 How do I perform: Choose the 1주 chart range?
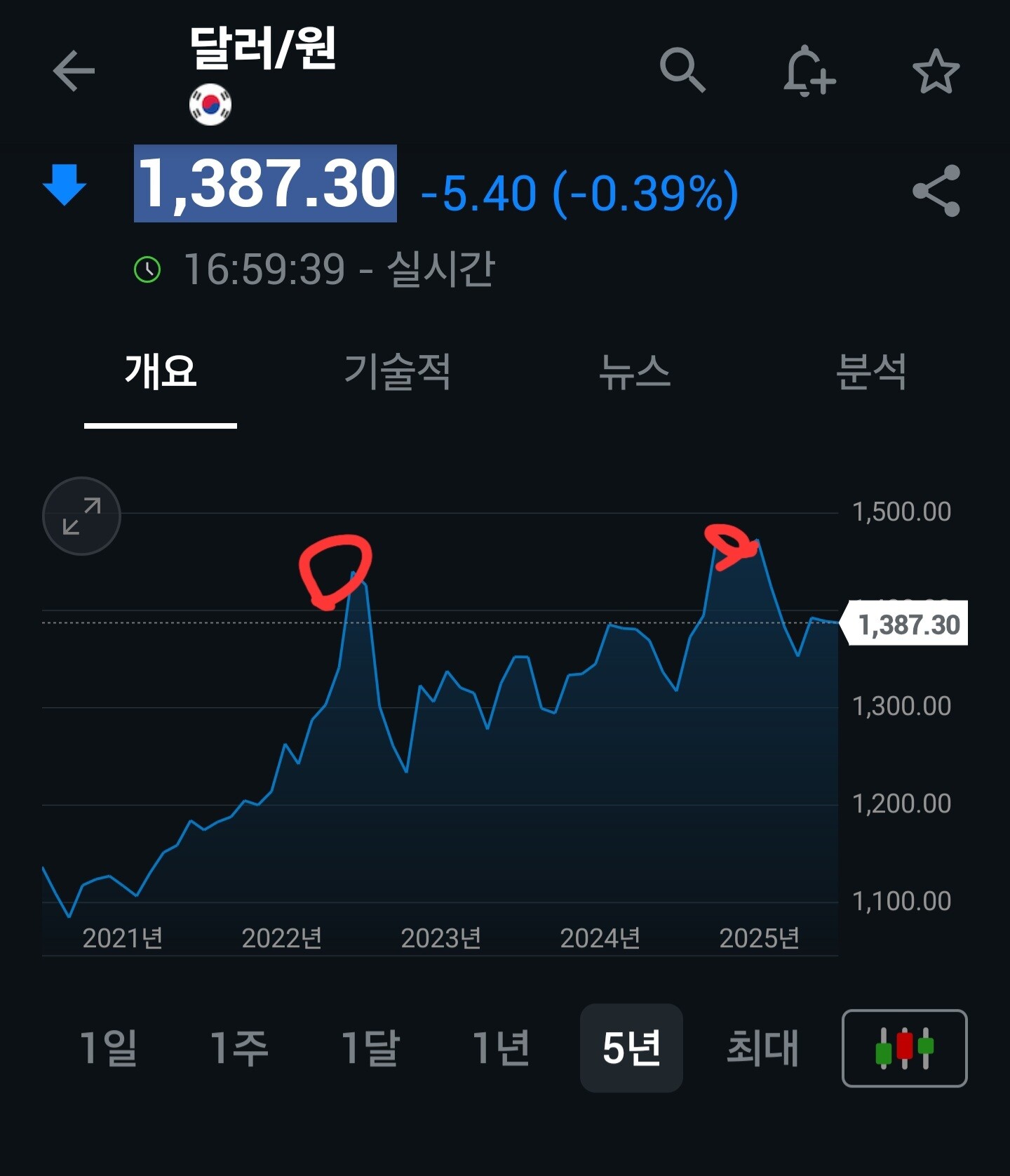[239, 1048]
